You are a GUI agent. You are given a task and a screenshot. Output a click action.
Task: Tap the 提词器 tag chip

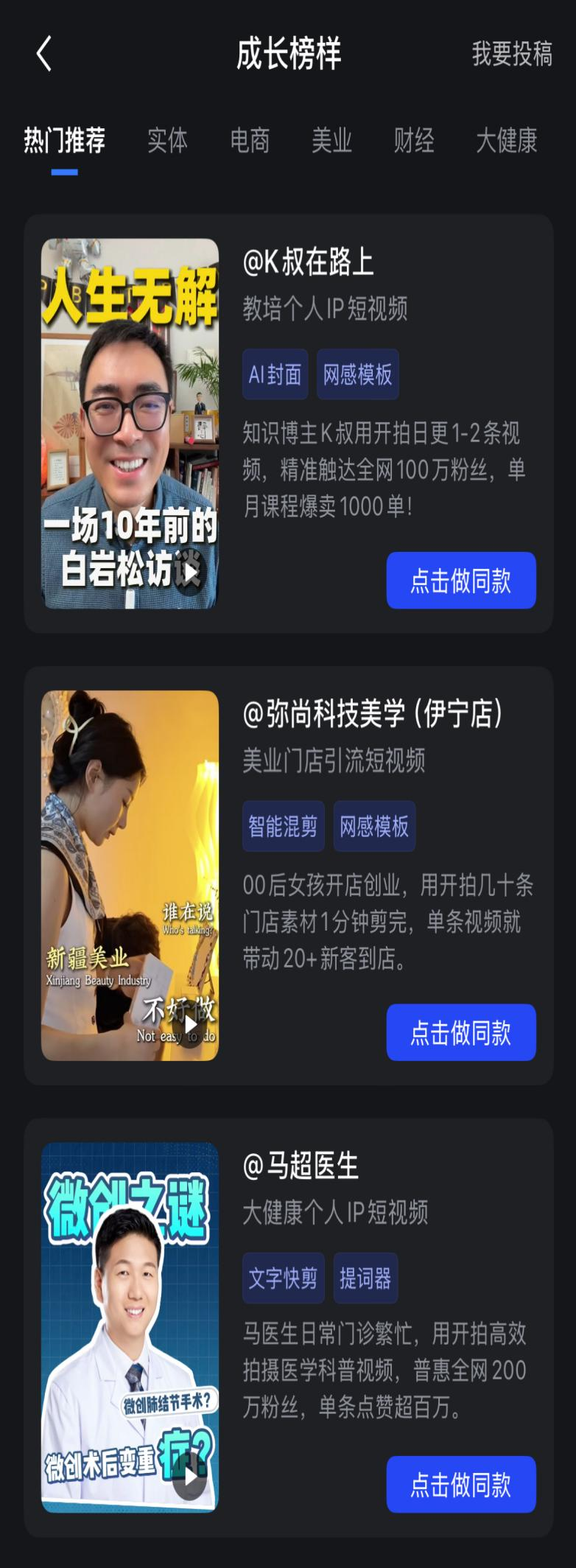pyautogui.click(x=365, y=1278)
